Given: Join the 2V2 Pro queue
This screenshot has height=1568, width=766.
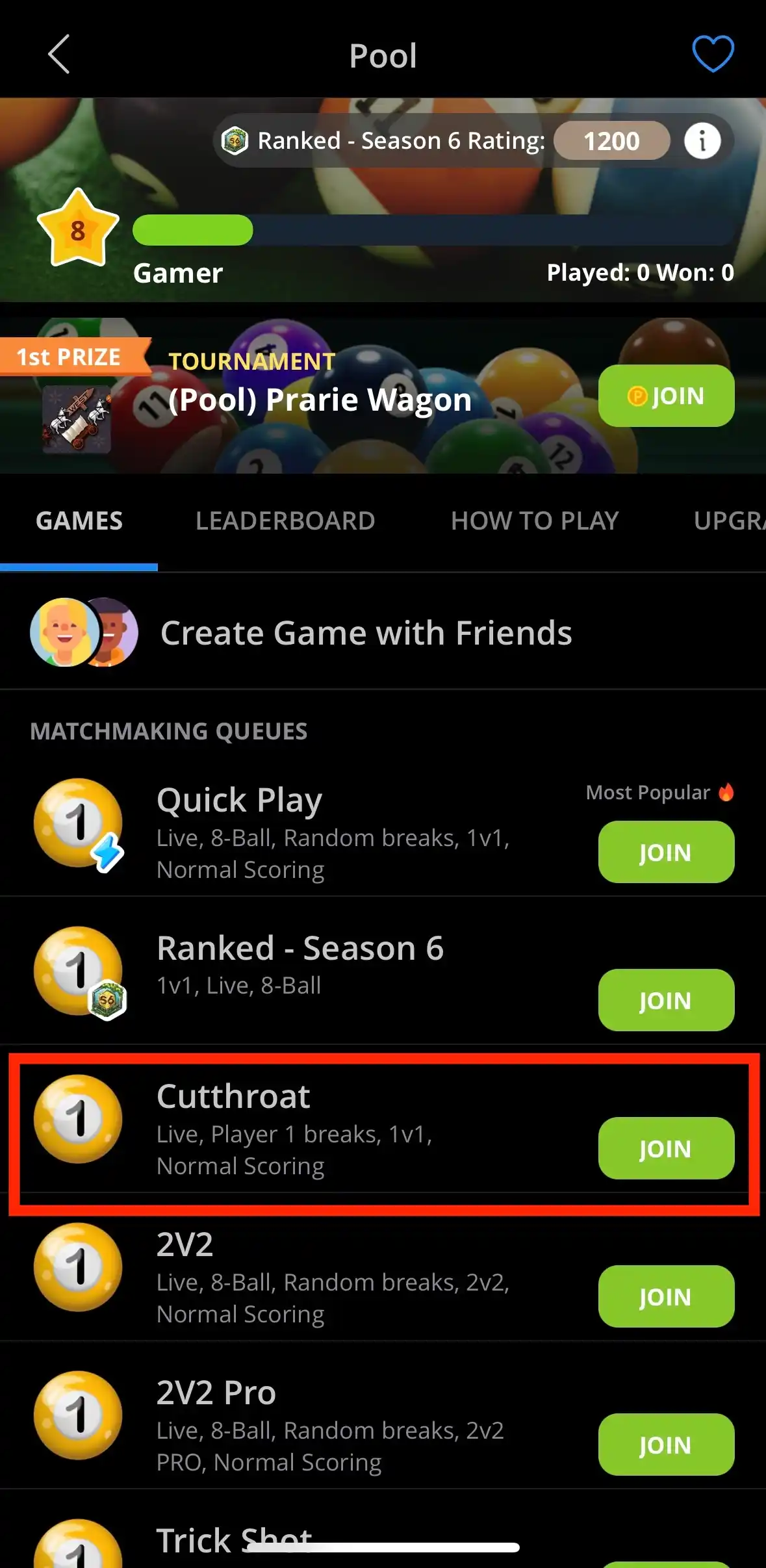Looking at the screenshot, I should [x=666, y=1445].
